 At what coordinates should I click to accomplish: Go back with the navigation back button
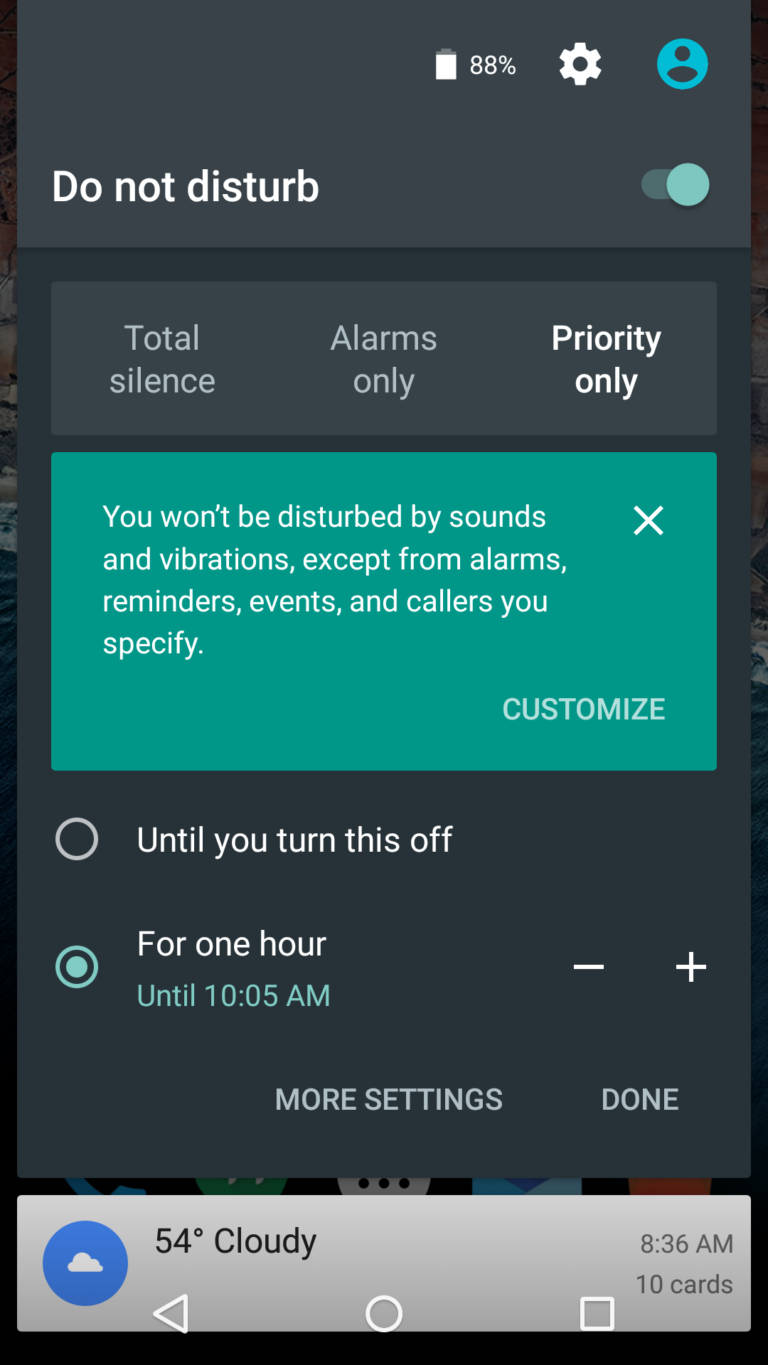(x=171, y=1313)
